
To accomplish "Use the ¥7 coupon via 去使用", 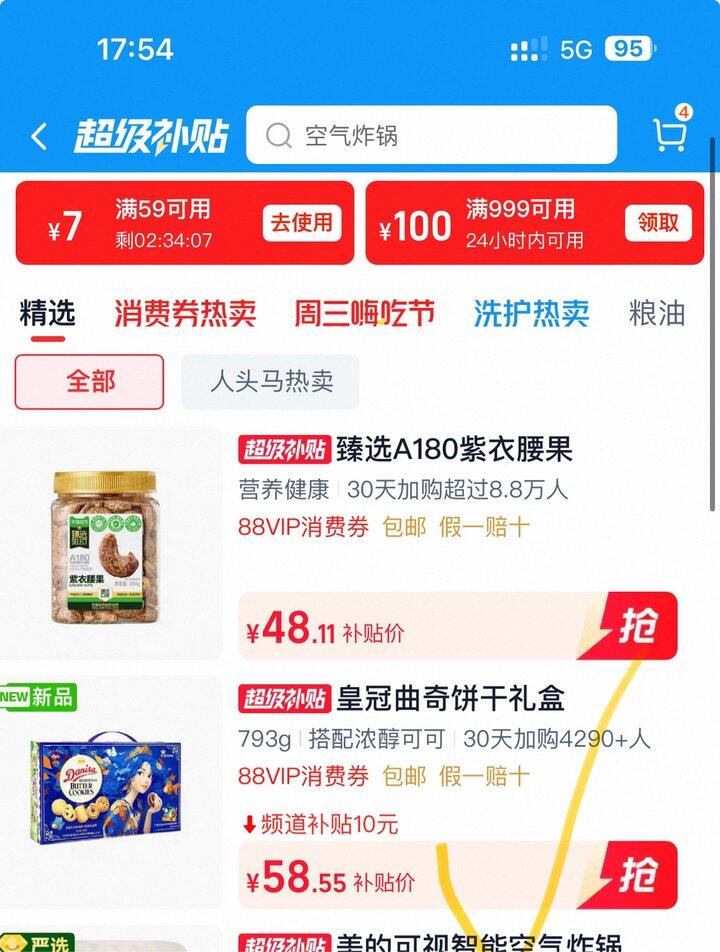I will point(301,223).
